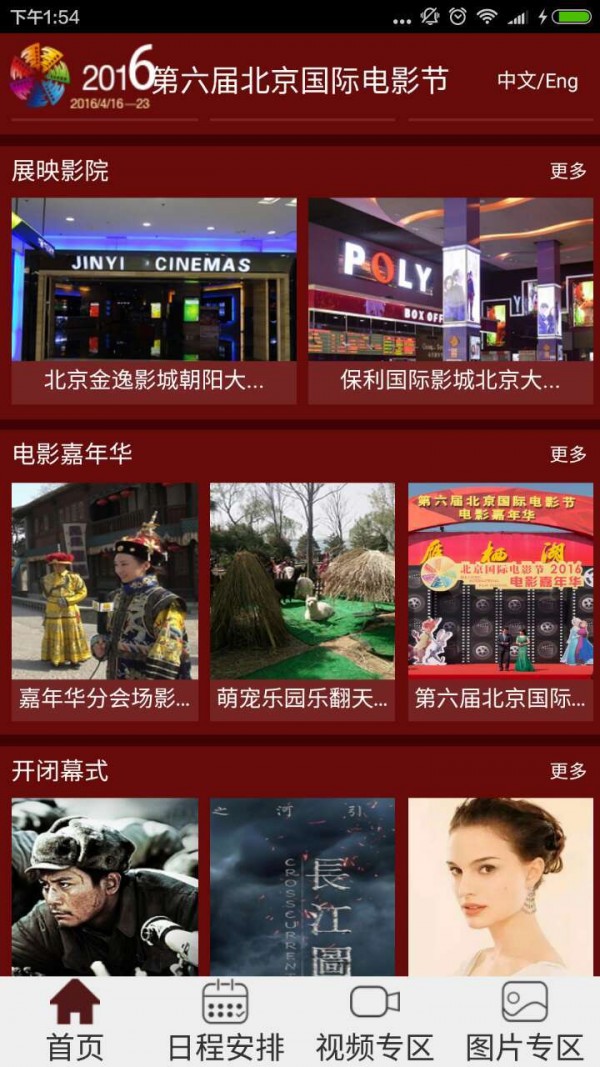Switch to the 日程安排 tab
Viewport: 600px width, 1067px height.
tap(225, 1020)
